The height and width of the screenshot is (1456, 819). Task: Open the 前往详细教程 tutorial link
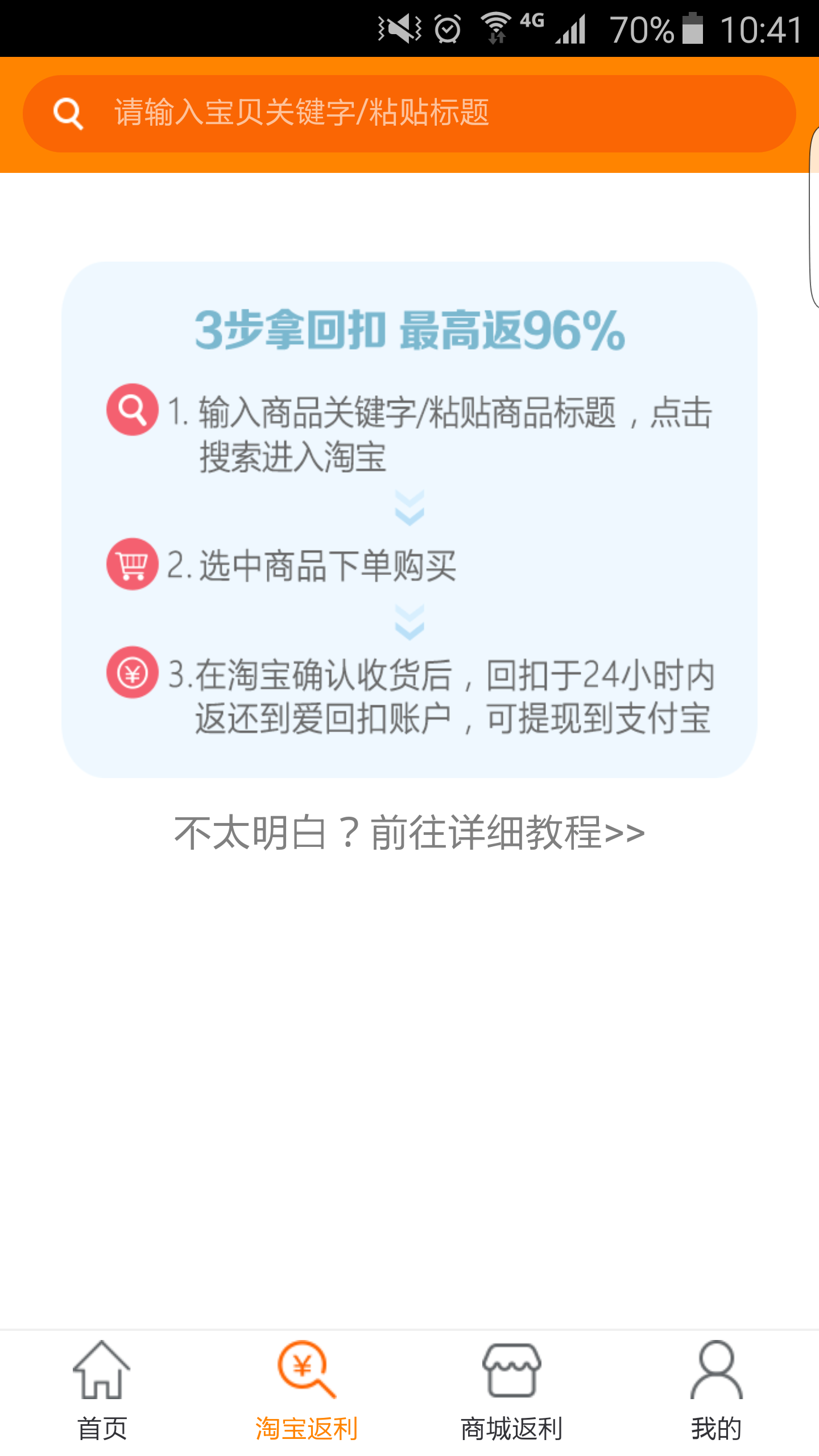tap(409, 833)
